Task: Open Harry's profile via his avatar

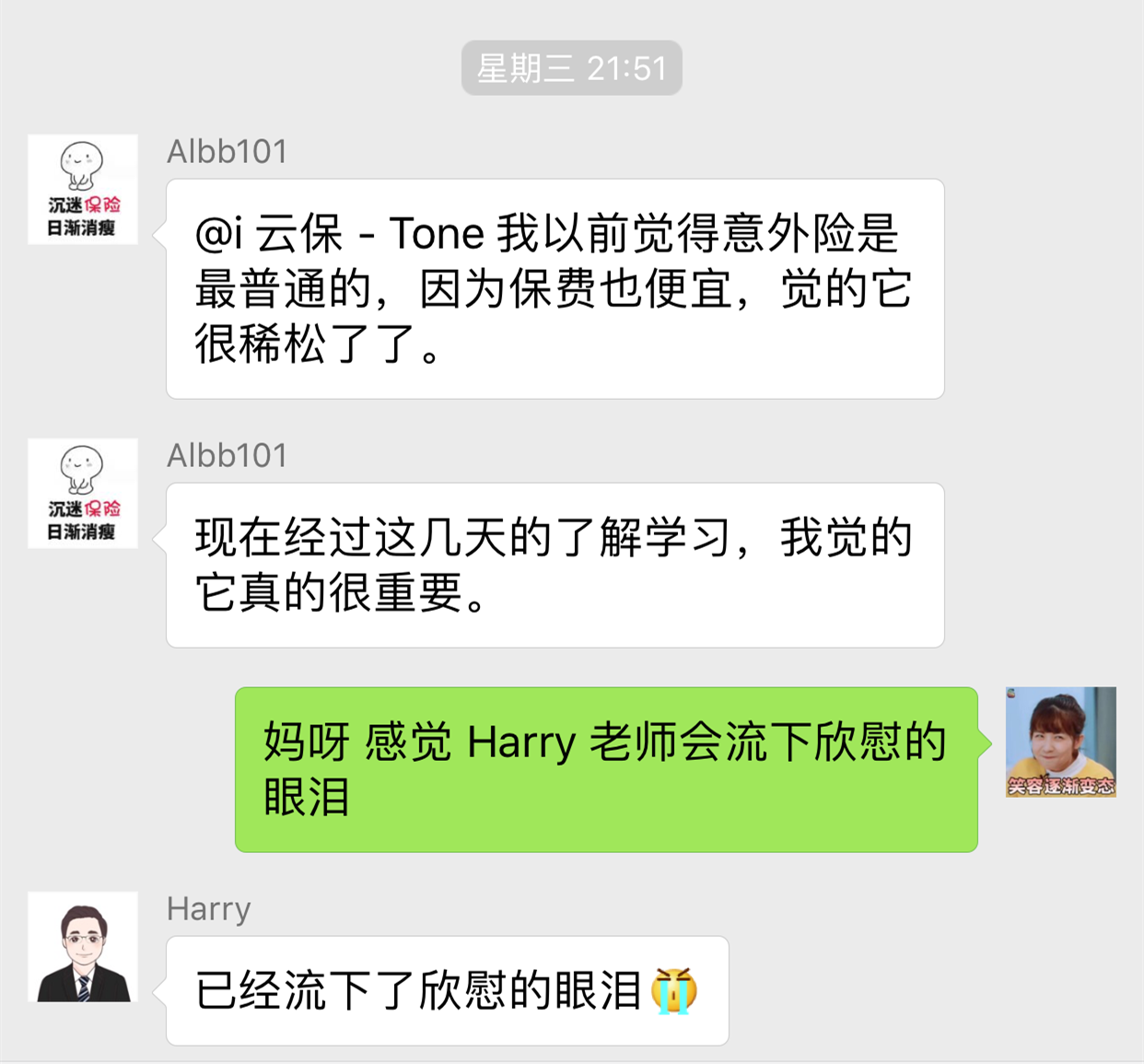Action: point(83,946)
